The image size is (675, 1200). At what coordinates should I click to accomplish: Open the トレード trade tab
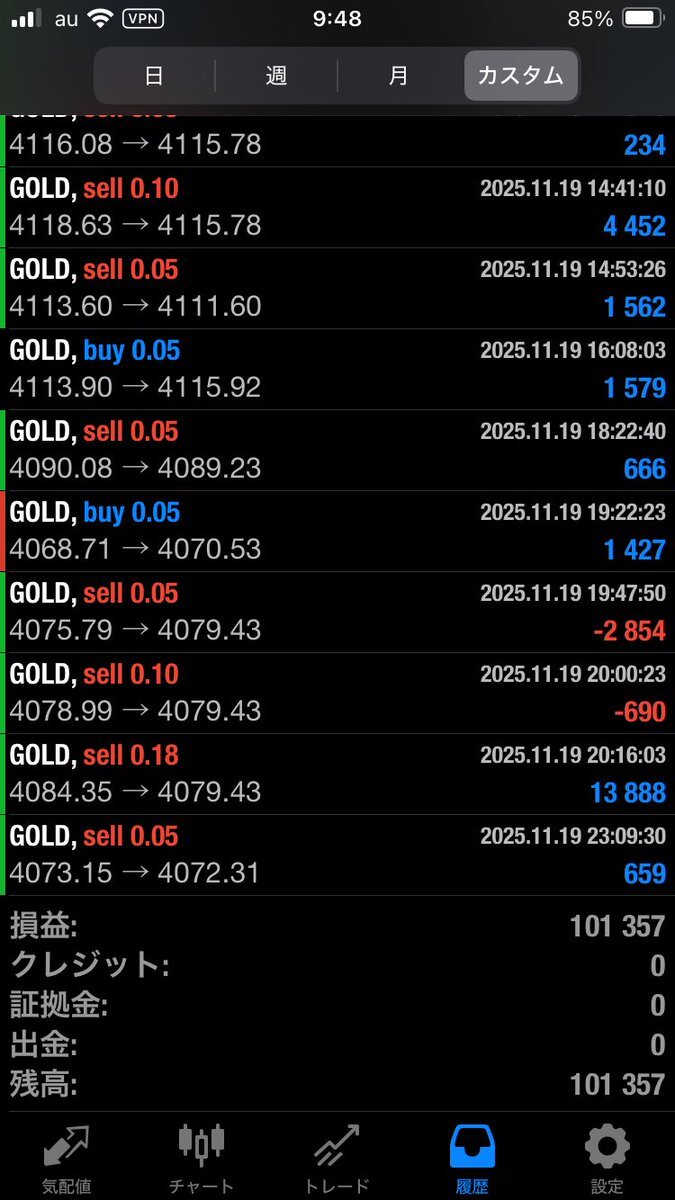(x=336, y=1158)
